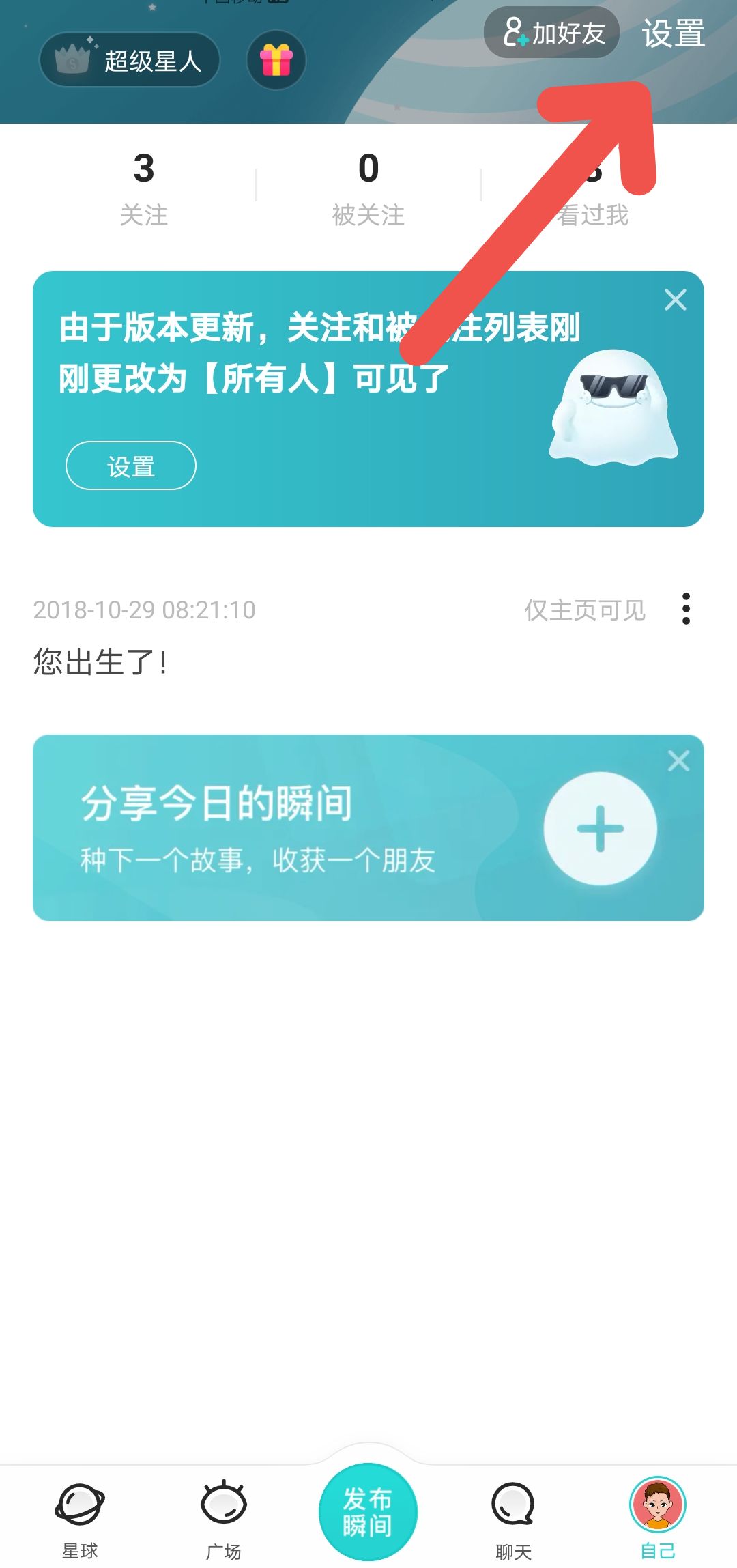Tap 设置 button inside the teal banner
This screenshot has width=737, height=1568.
point(130,465)
